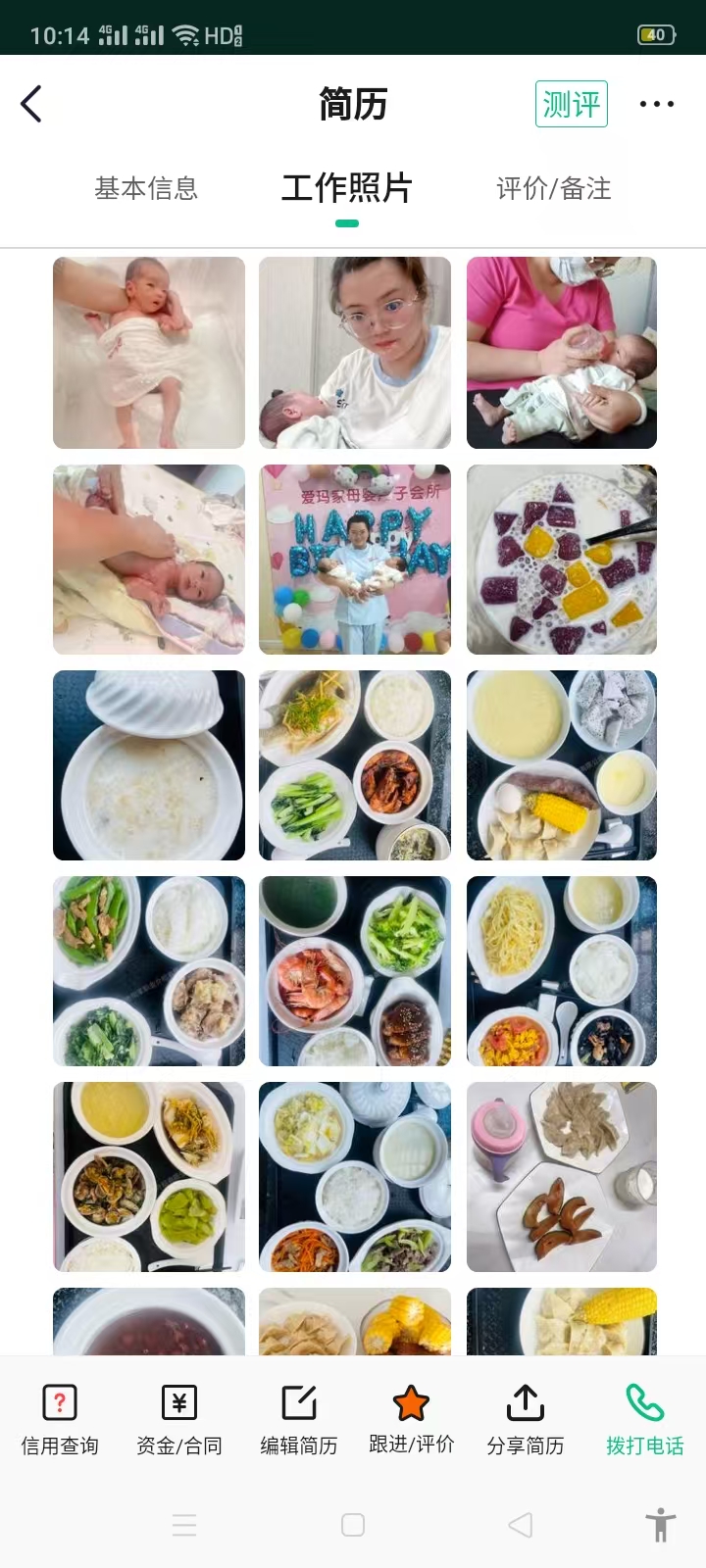The image size is (706, 1568).
Task: Switch to the 评价/备注 tab
Action: pos(553,188)
